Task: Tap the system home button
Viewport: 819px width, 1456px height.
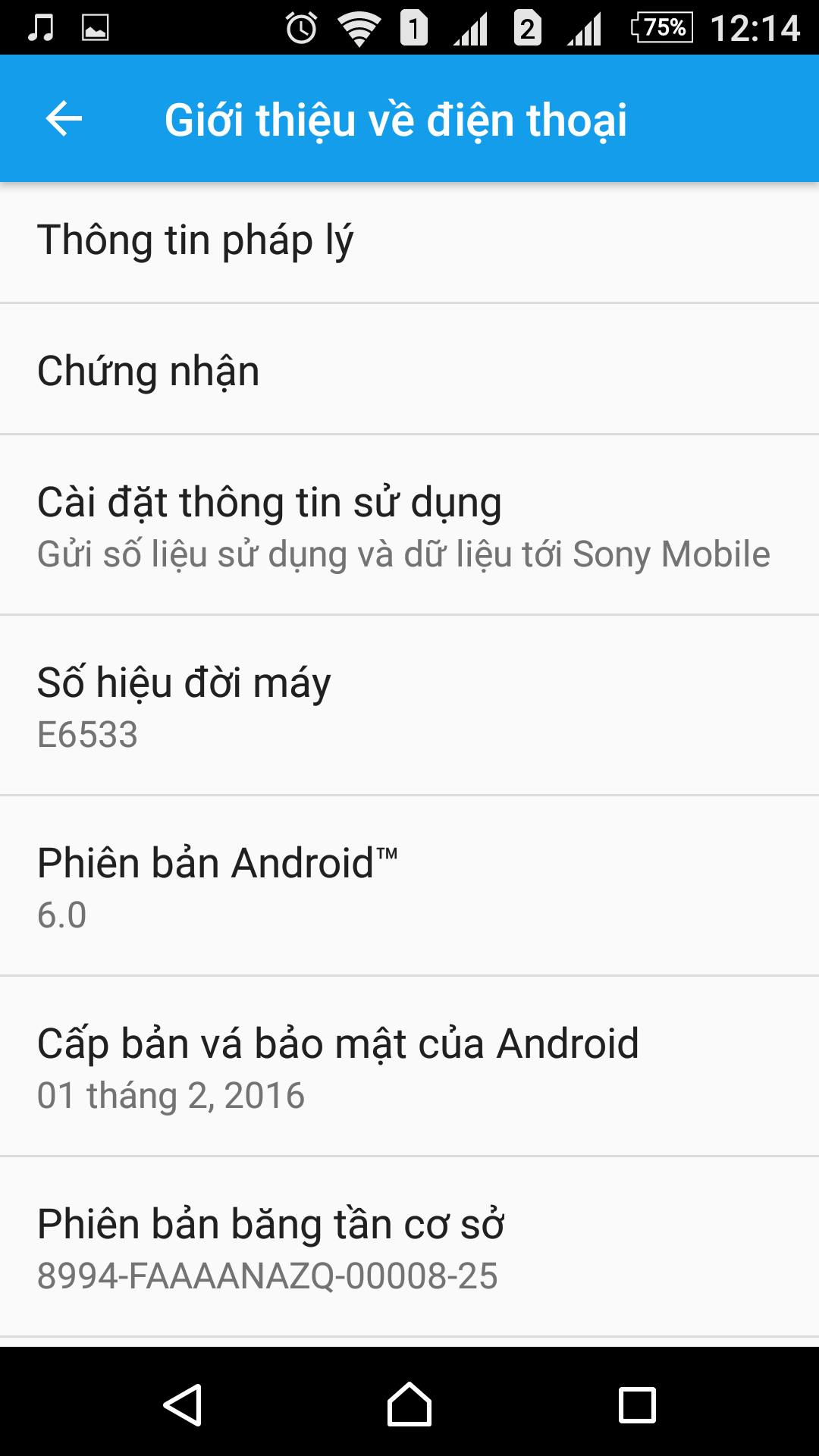Action: 409,1404
